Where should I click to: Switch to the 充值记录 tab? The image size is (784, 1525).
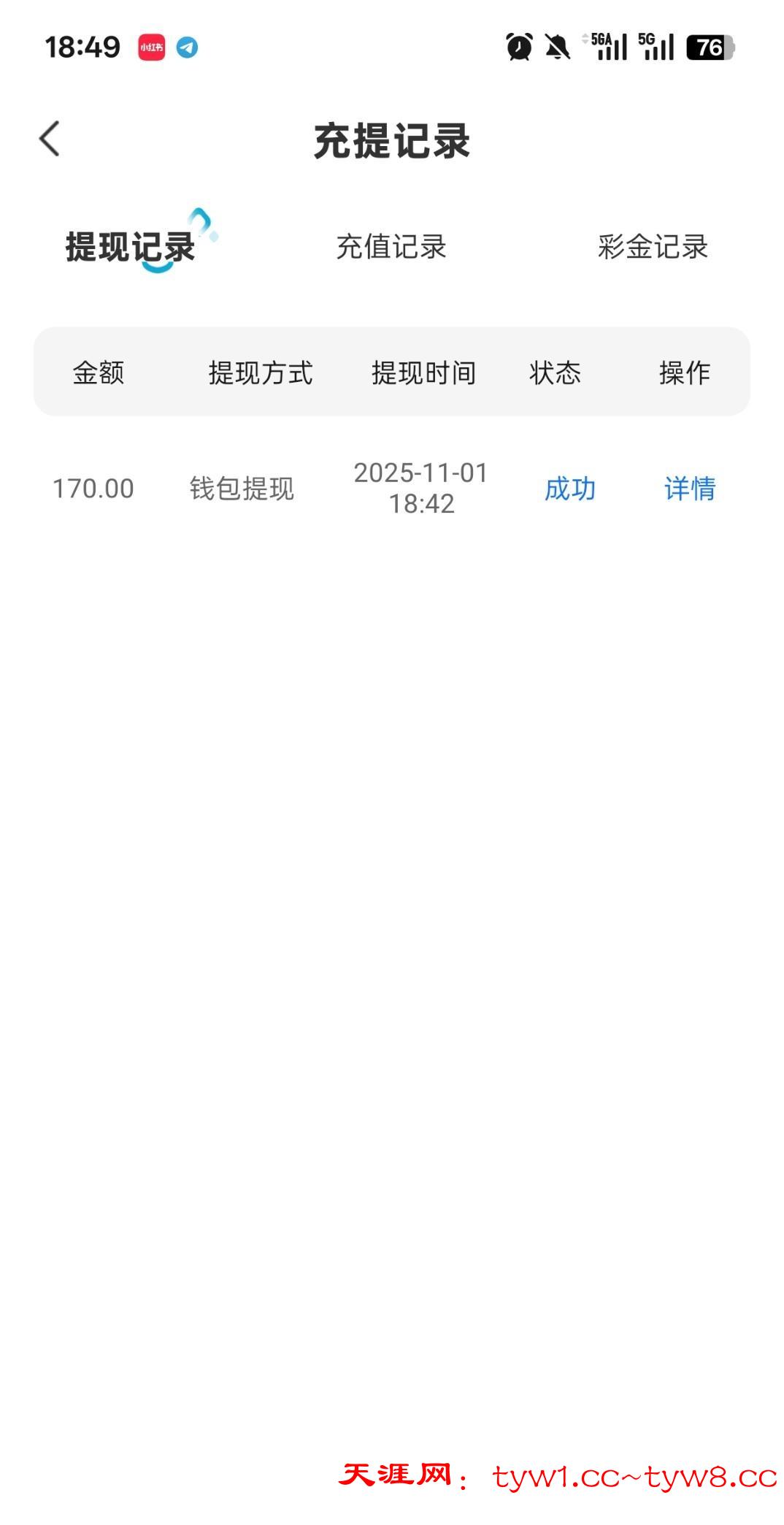(x=391, y=247)
